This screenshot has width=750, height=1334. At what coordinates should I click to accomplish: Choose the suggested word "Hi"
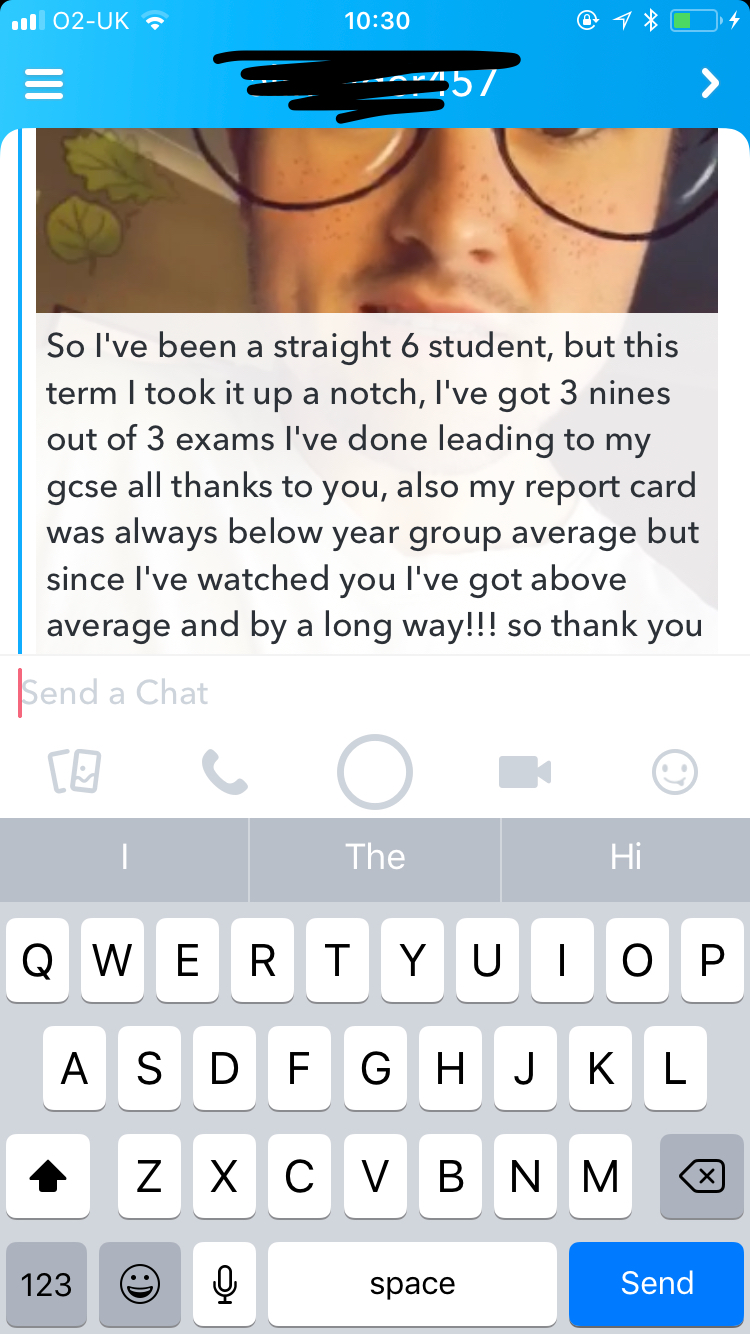[626, 857]
